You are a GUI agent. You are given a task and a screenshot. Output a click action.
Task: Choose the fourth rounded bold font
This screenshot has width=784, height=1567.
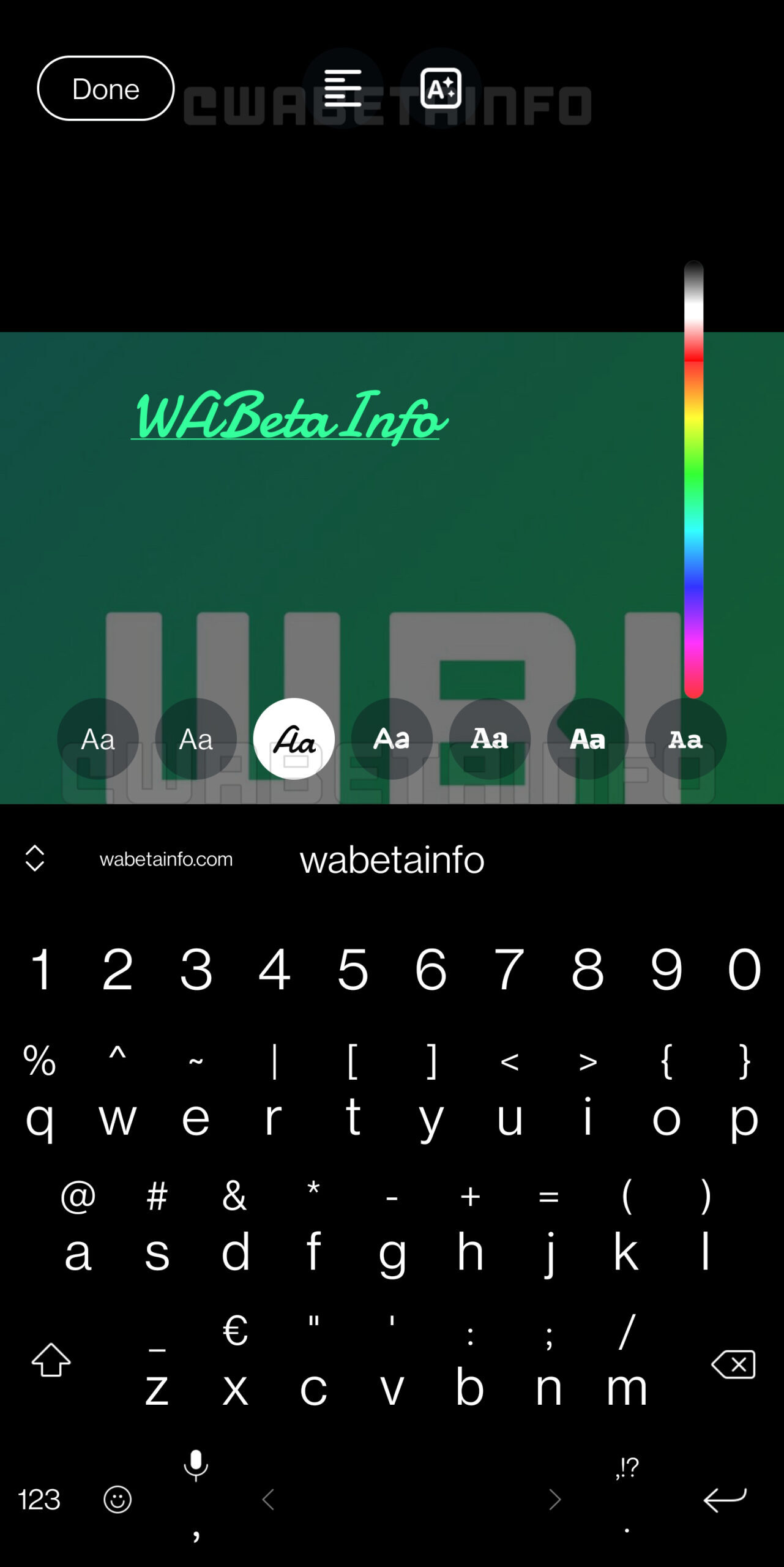[x=392, y=739]
